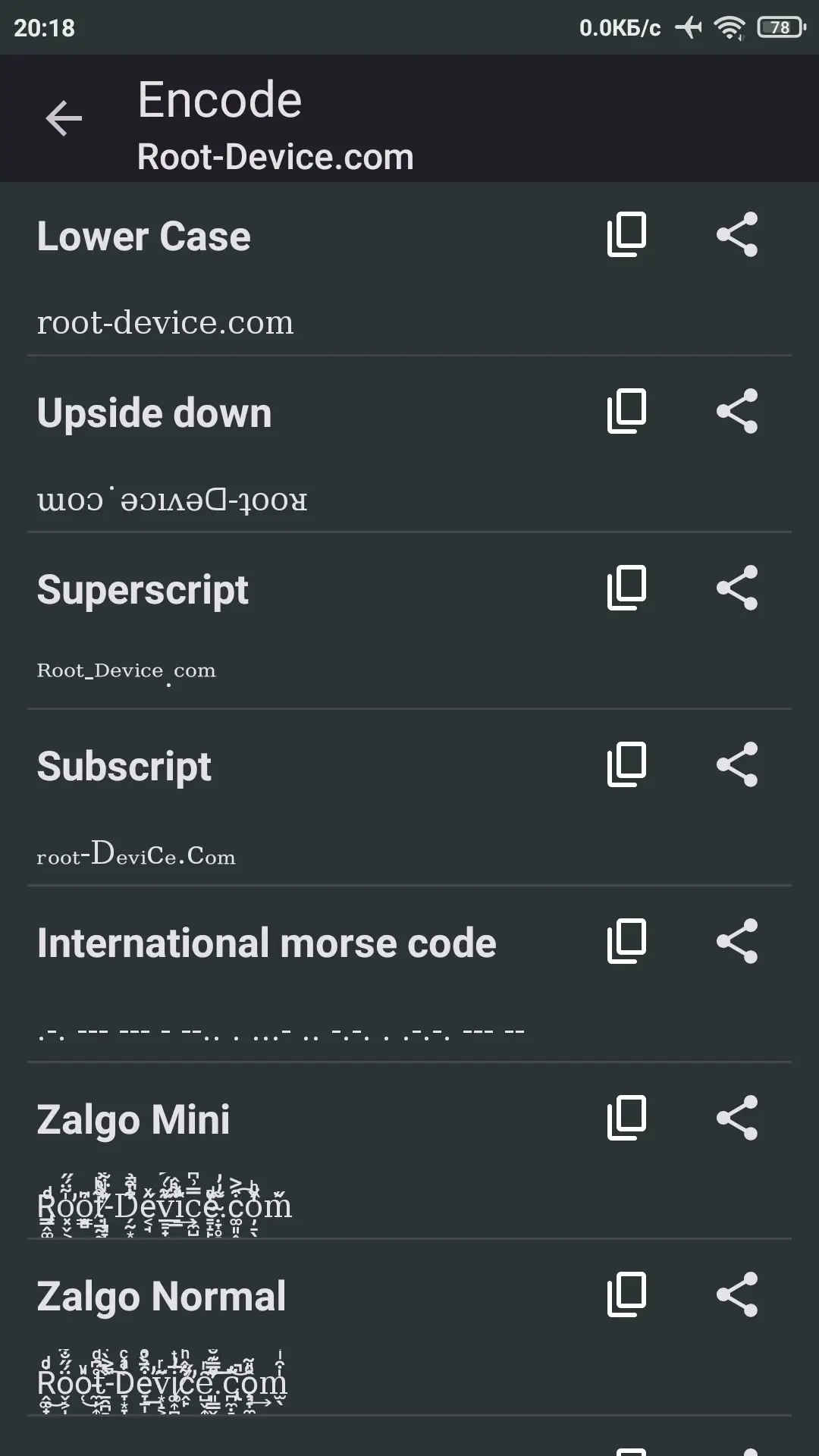Share the Zalgo Normal text
This screenshot has height=1456, width=819.
tap(737, 1294)
